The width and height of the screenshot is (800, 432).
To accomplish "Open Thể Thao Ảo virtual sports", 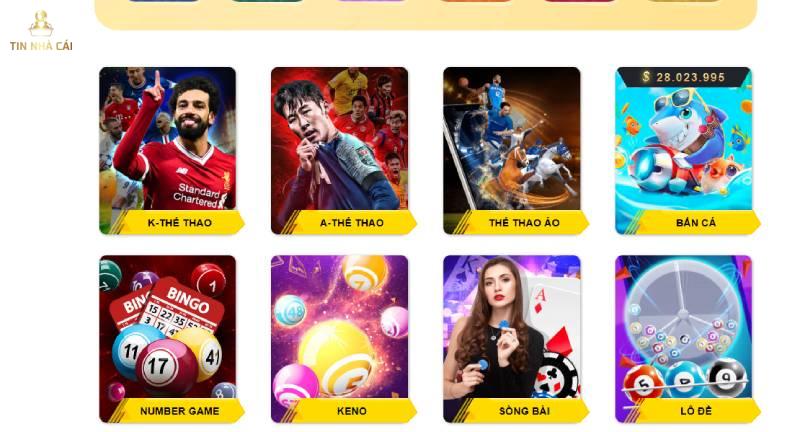I will tap(511, 150).
